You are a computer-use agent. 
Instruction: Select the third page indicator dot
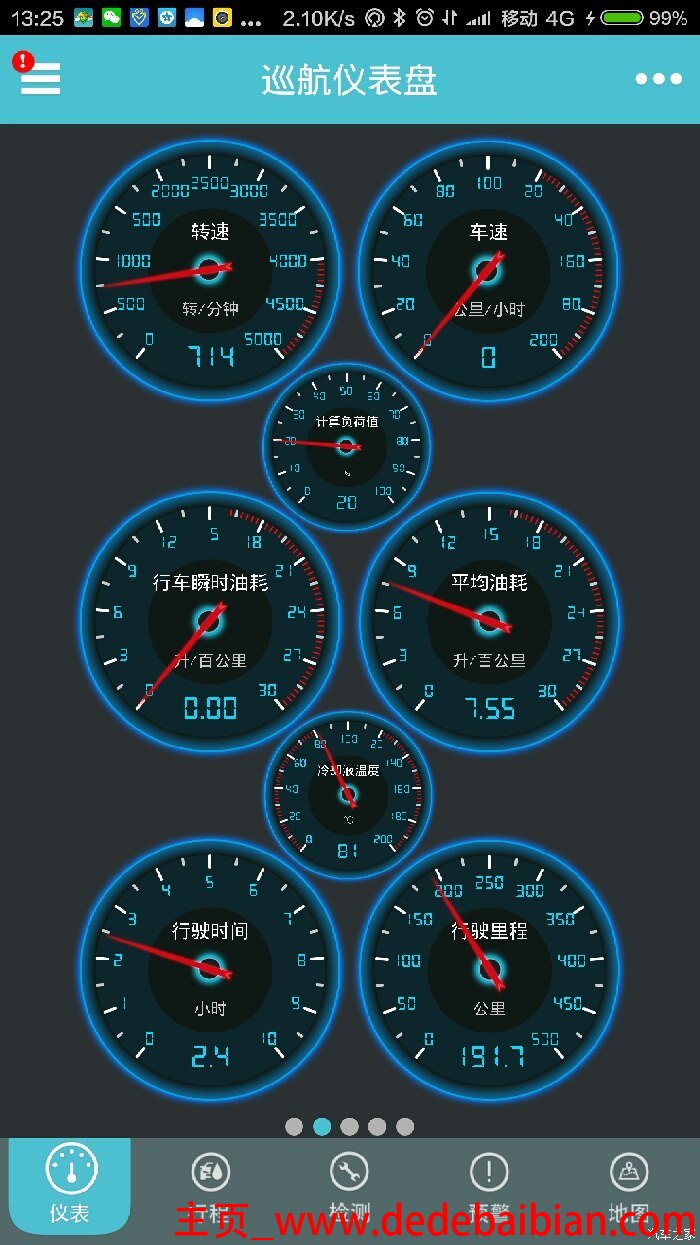point(349,1127)
